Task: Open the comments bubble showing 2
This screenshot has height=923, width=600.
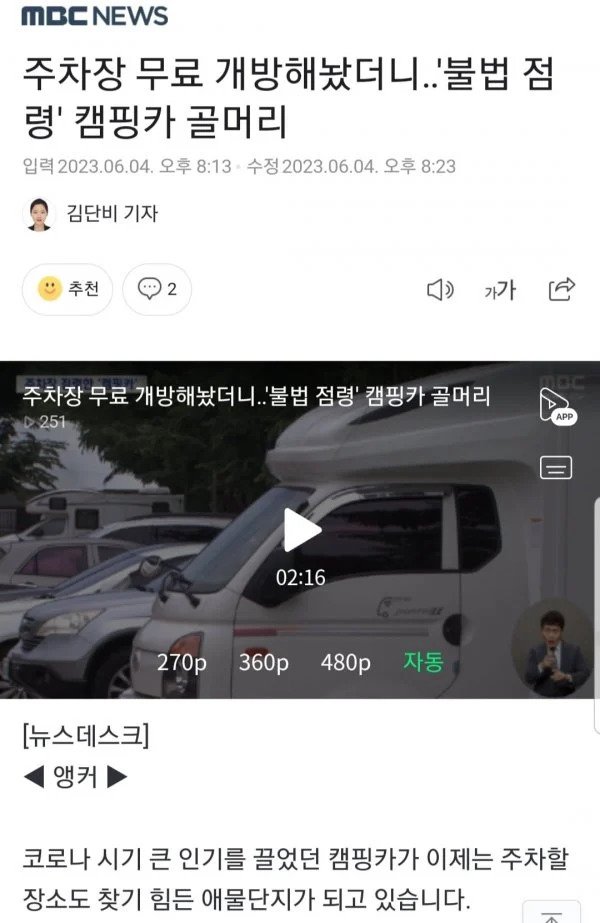Action: tap(157, 289)
